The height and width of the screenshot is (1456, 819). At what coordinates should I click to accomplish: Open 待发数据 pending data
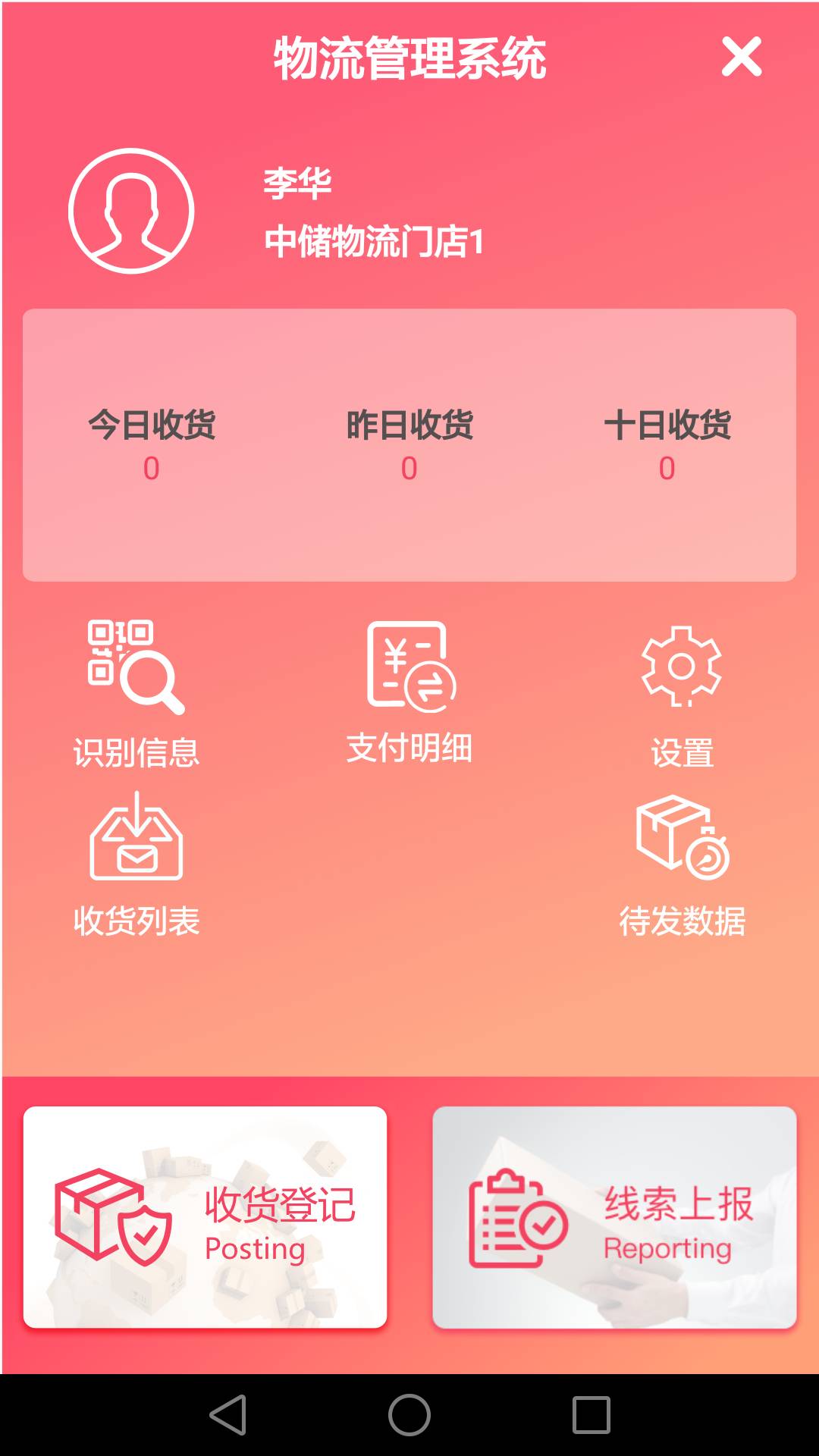pyautogui.click(x=682, y=866)
